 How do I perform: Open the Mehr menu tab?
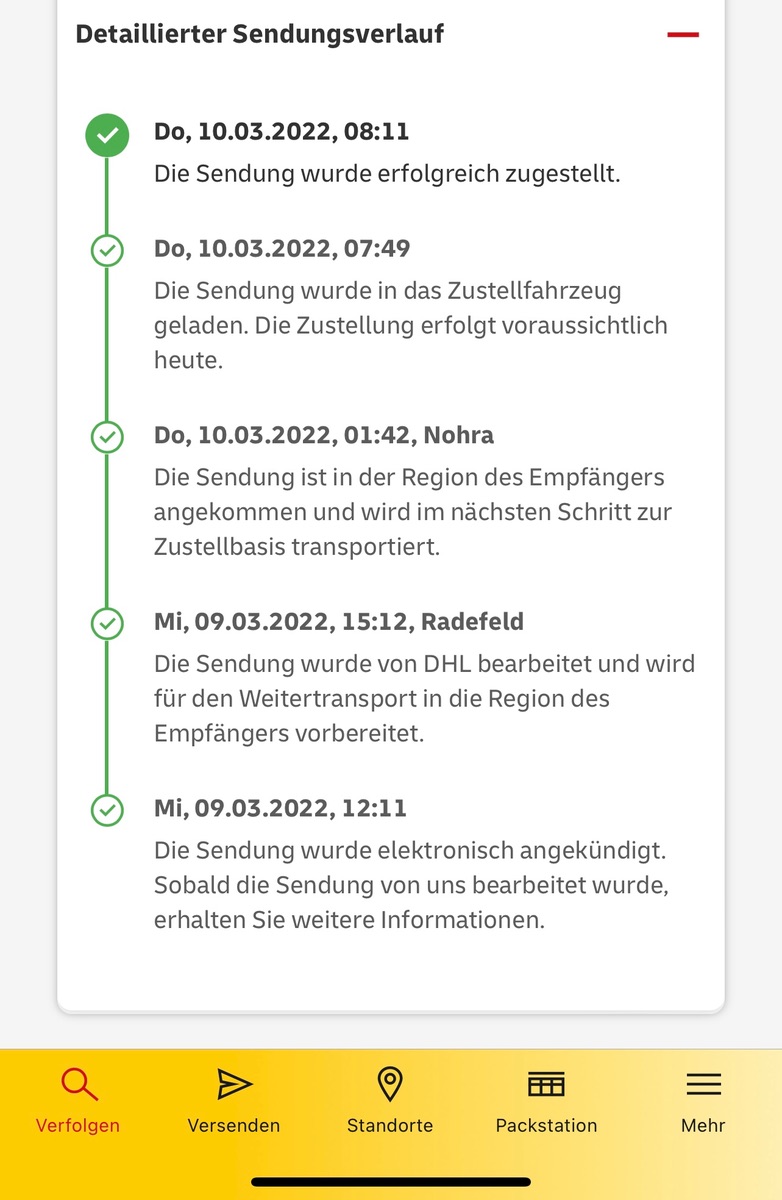[703, 1100]
